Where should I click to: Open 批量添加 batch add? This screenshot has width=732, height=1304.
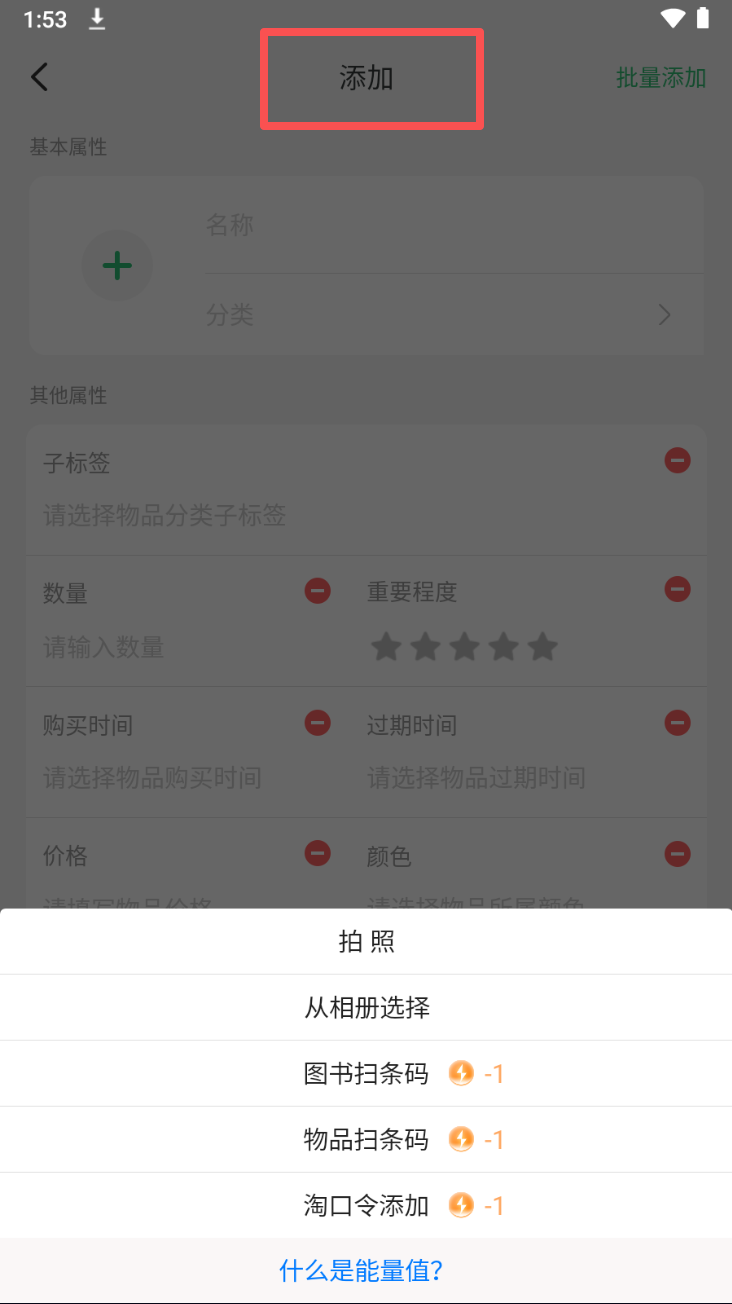(x=660, y=78)
